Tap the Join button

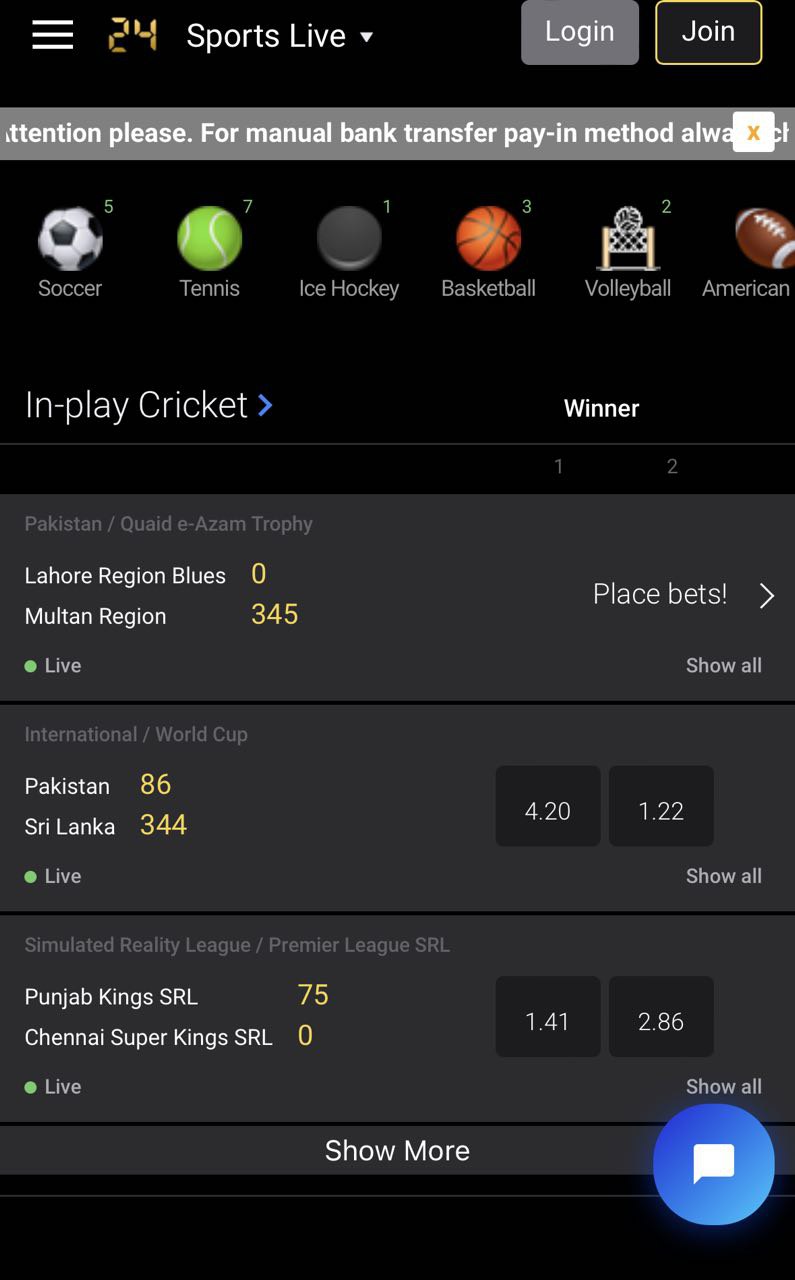[x=708, y=32]
